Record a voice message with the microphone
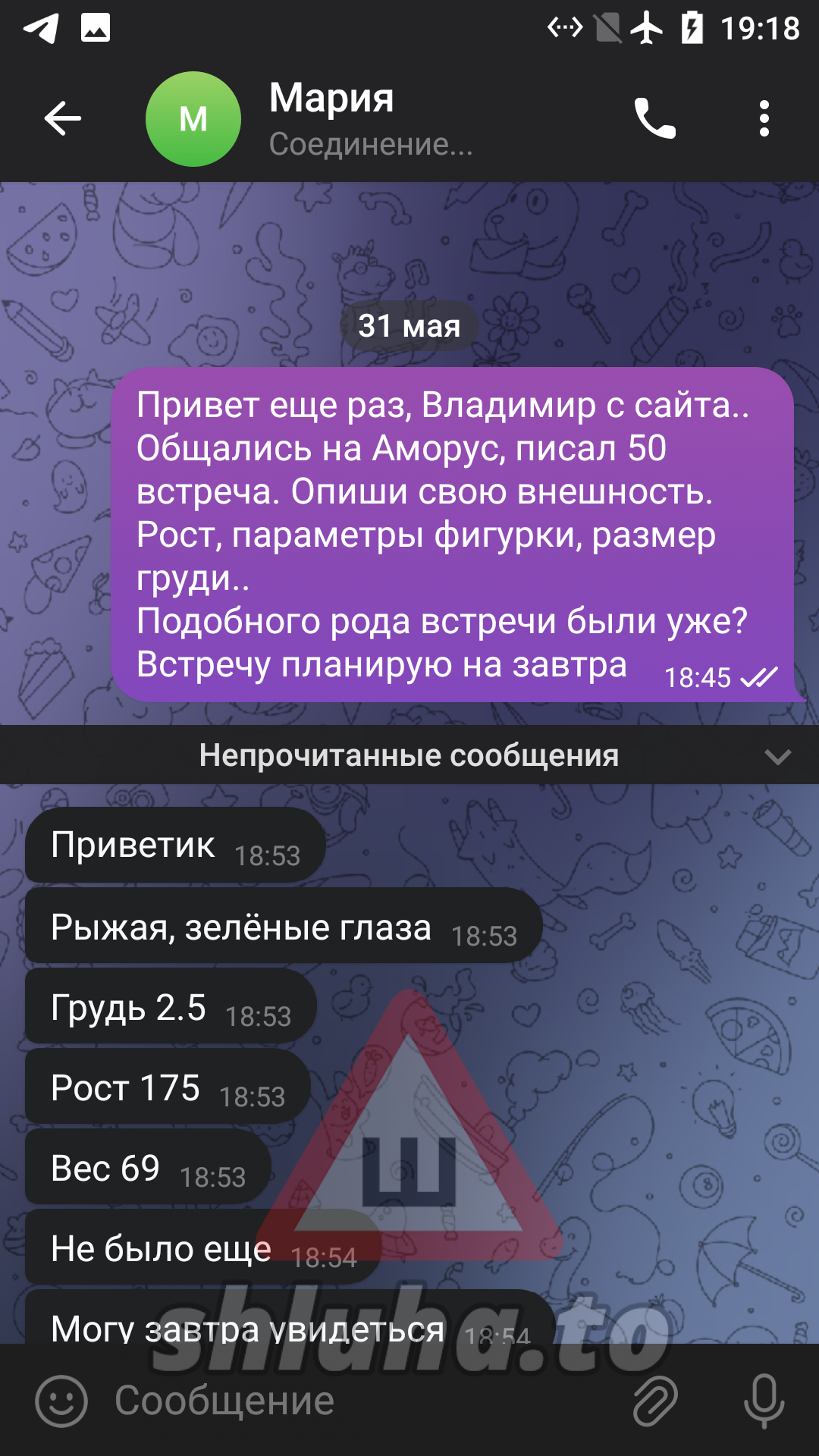This screenshot has width=819, height=1456. [x=764, y=1401]
